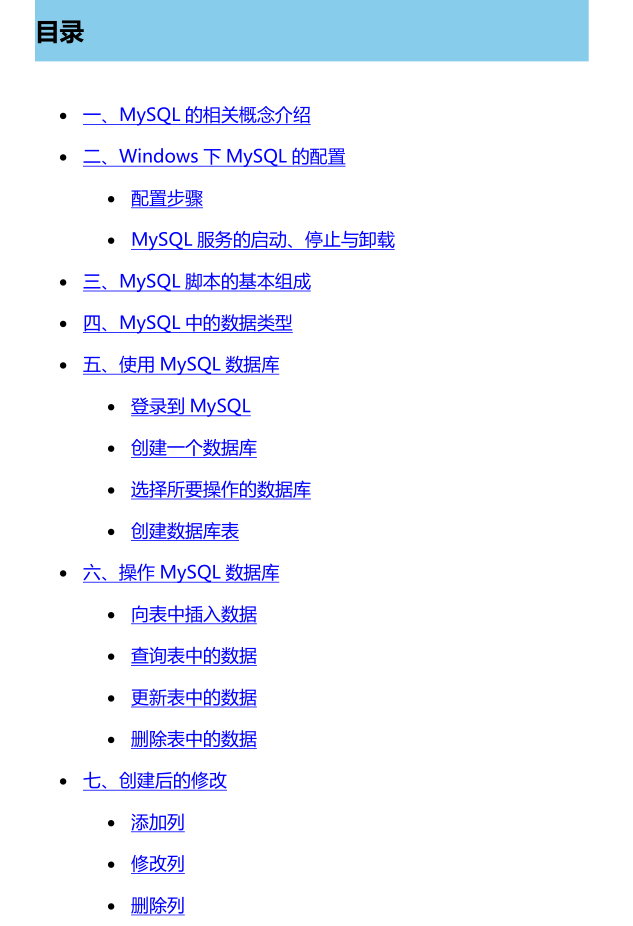Go to 删除表中的数据

[x=193, y=739]
